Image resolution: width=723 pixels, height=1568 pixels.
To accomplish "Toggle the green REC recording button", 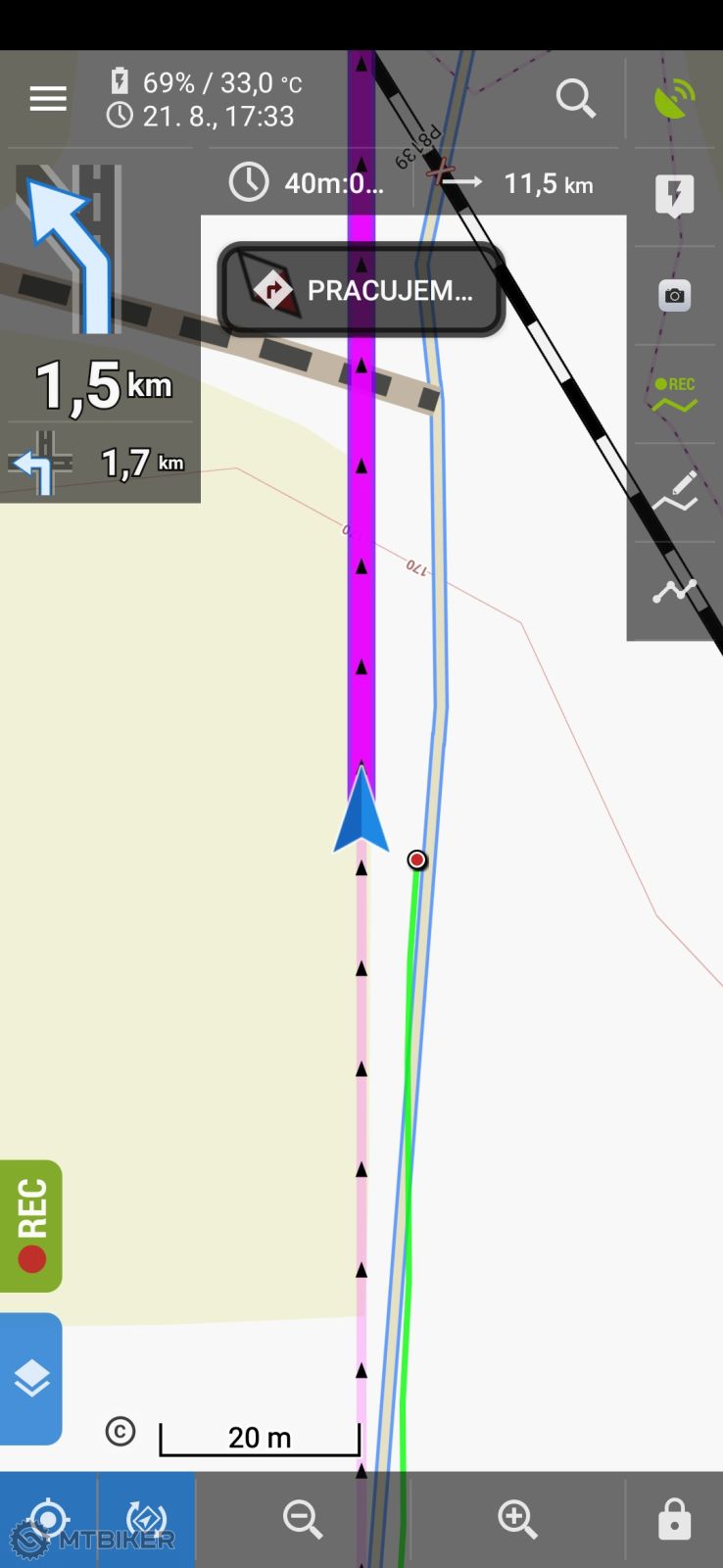I will click(31, 1226).
